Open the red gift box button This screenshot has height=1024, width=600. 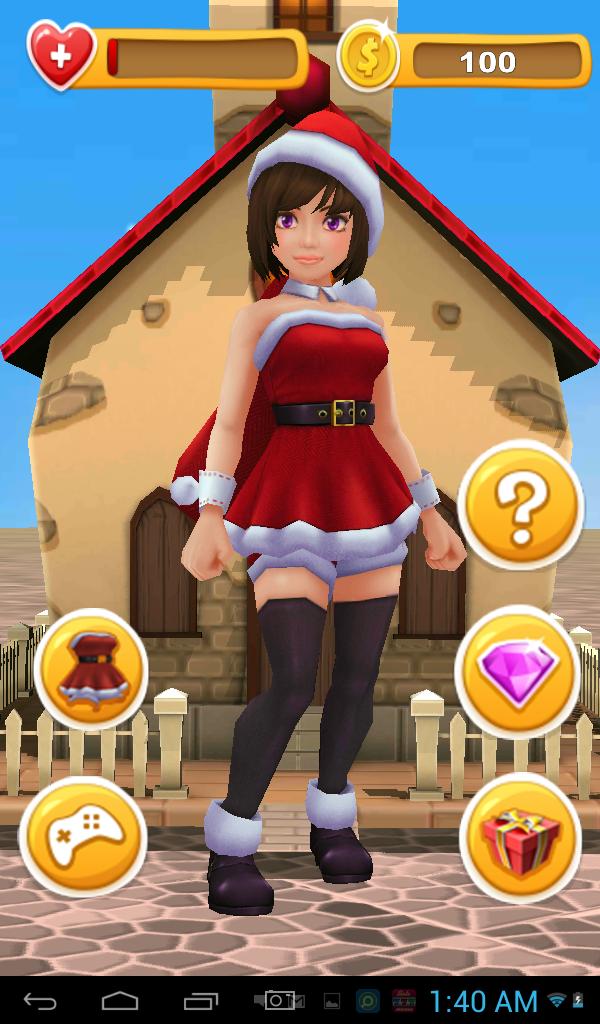click(x=520, y=837)
